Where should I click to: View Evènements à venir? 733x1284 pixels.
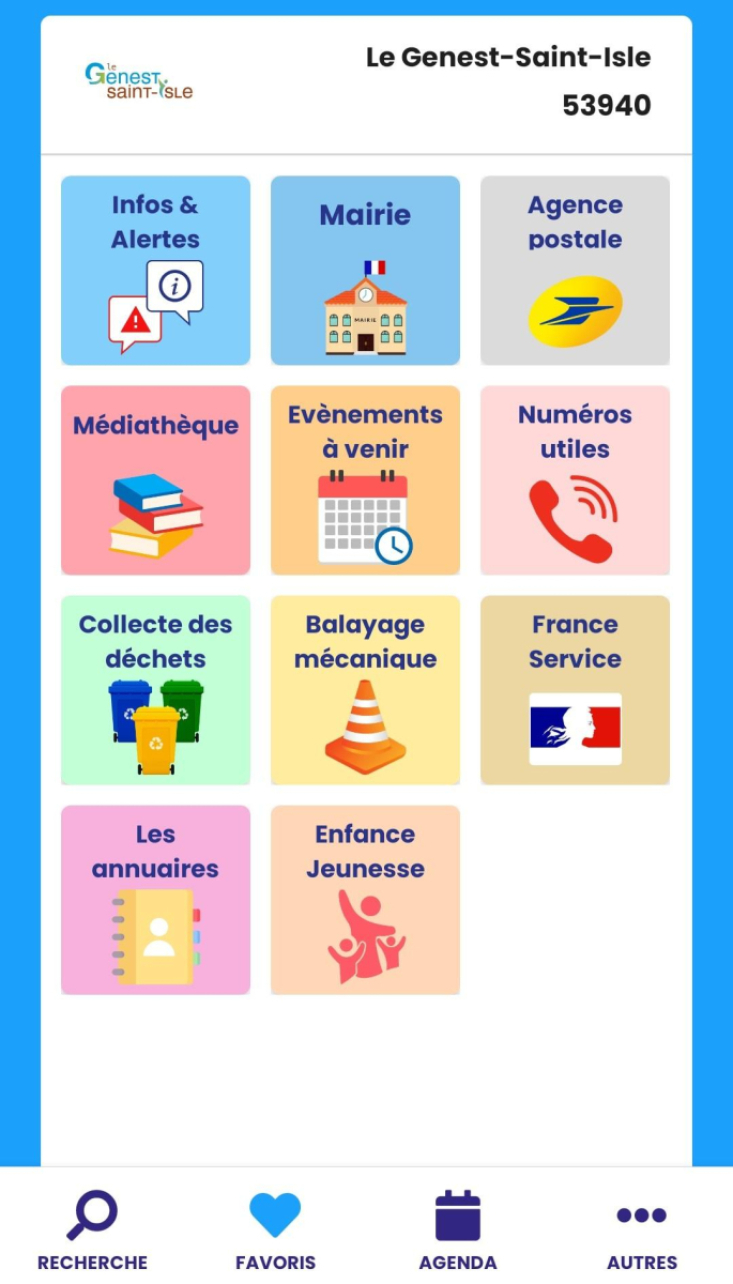click(365, 480)
